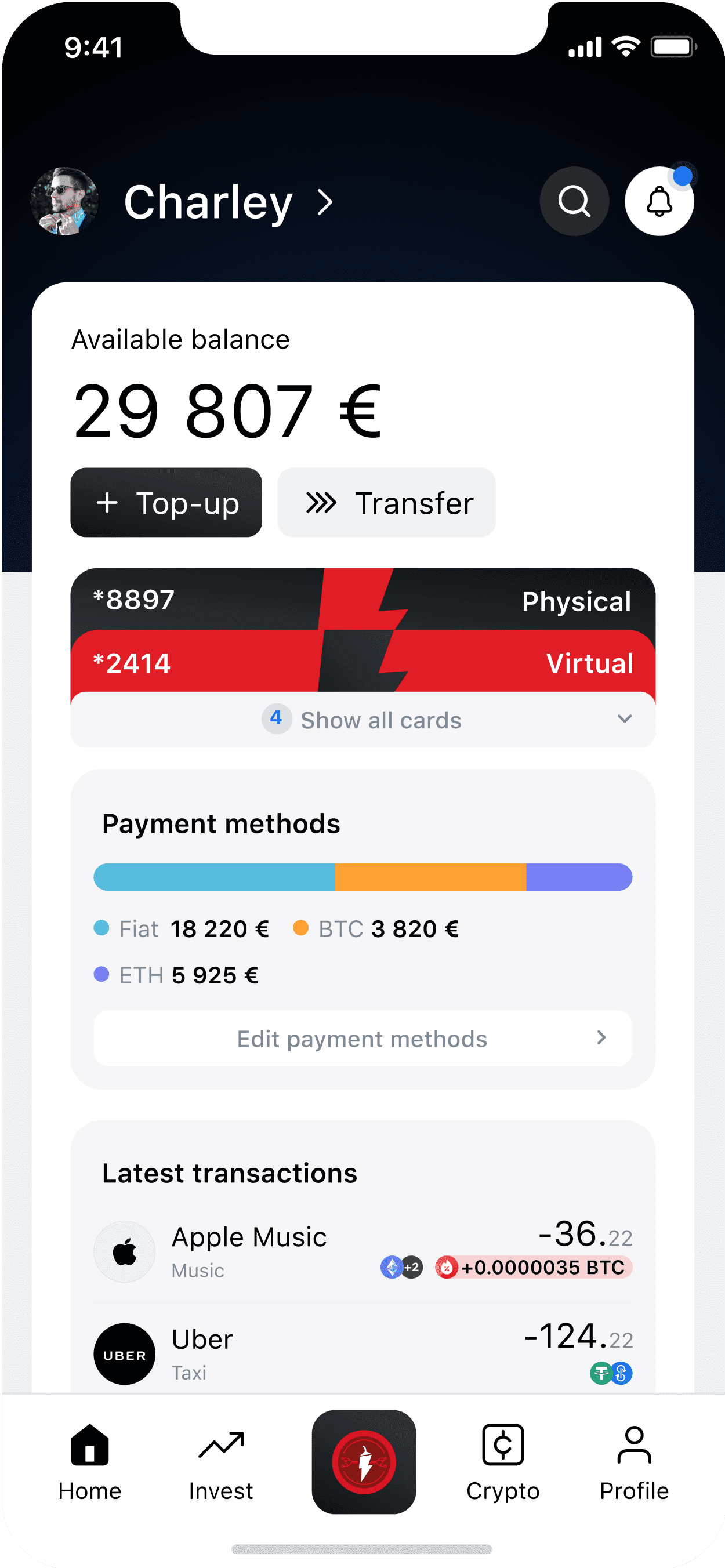This screenshot has width=725, height=1568.
Task: Switch to the Crypto tab
Action: 503,1463
